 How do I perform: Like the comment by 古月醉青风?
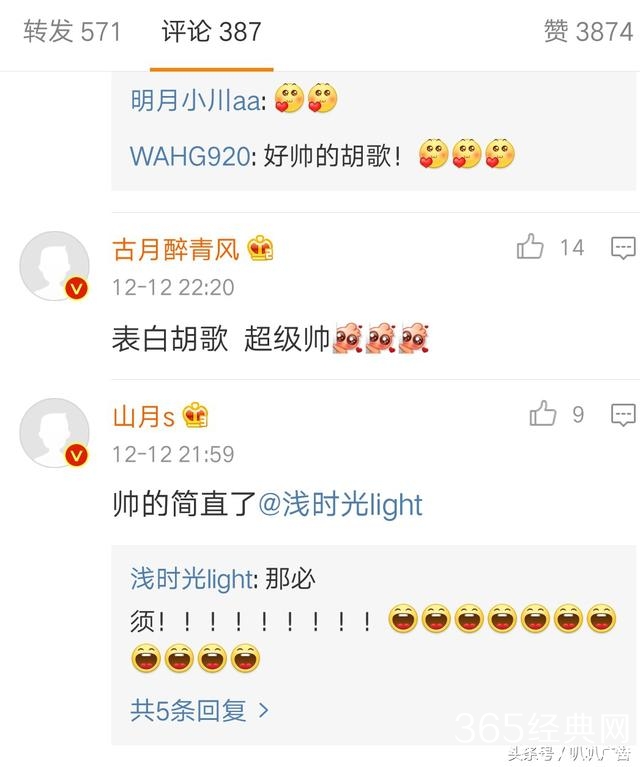(530, 247)
